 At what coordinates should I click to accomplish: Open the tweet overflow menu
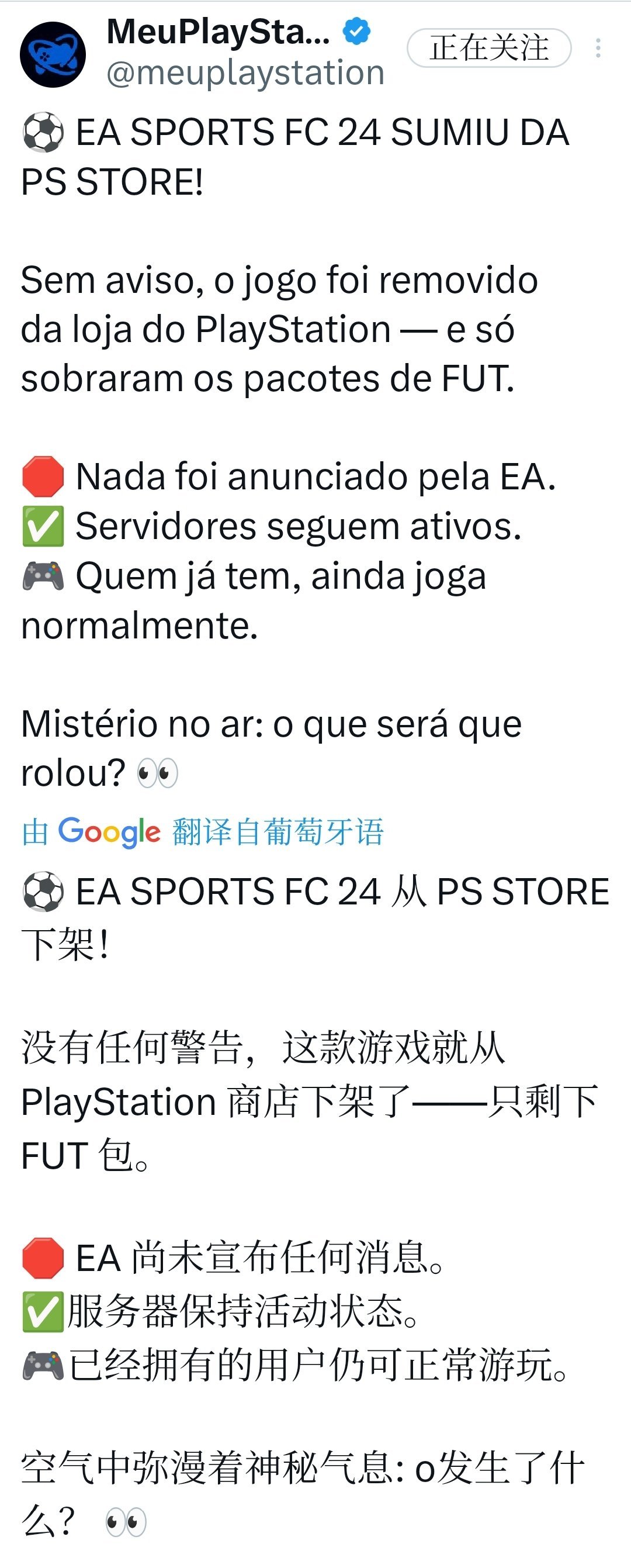pyautogui.click(x=598, y=47)
